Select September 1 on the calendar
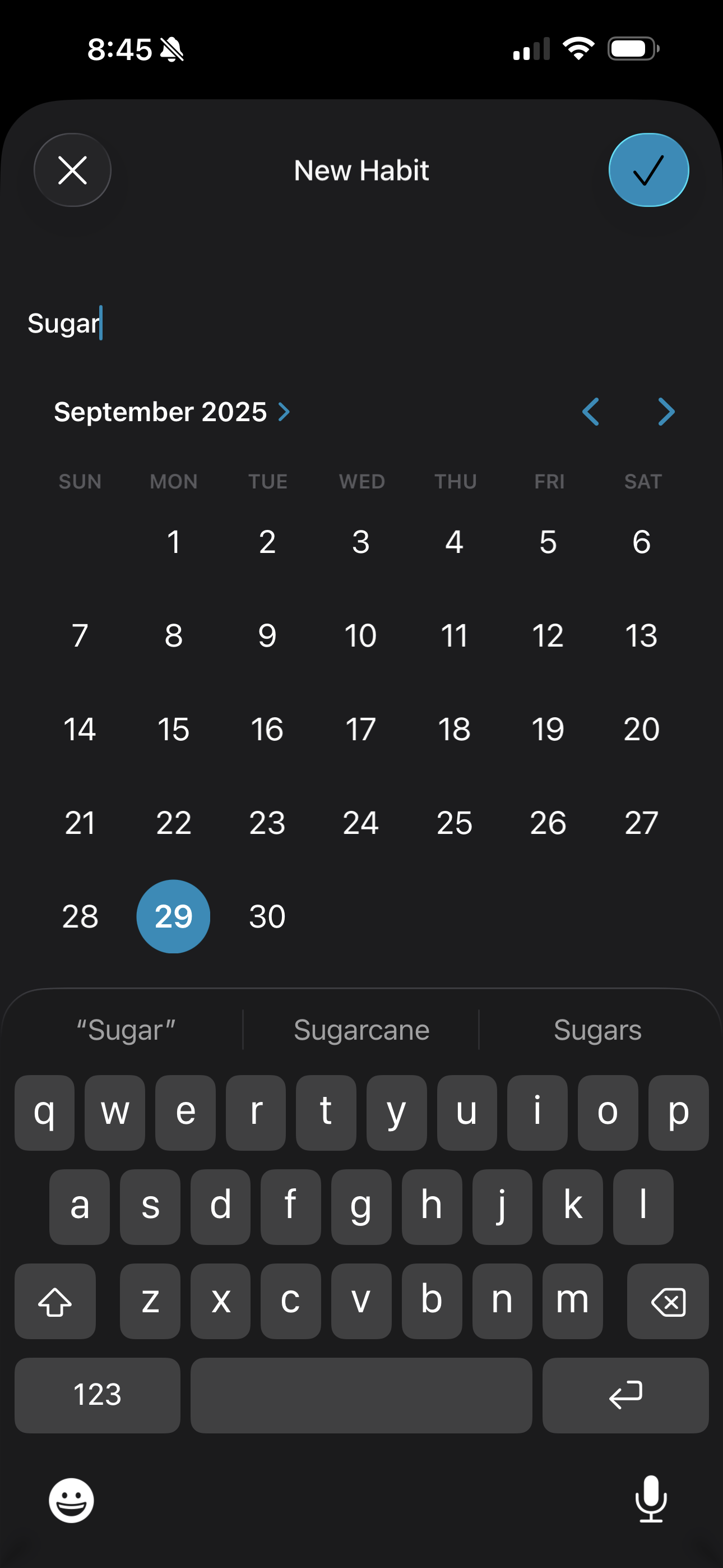This screenshot has width=723, height=1568. coord(173,542)
